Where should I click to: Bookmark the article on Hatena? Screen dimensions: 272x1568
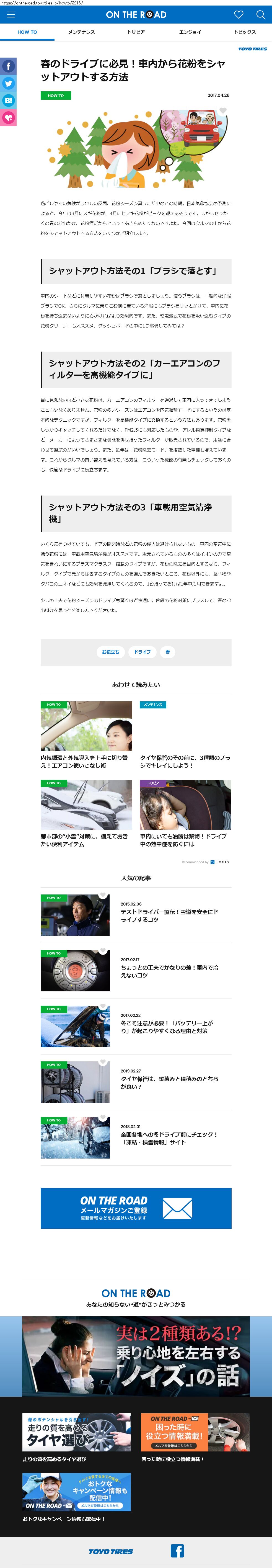tap(8, 100)
